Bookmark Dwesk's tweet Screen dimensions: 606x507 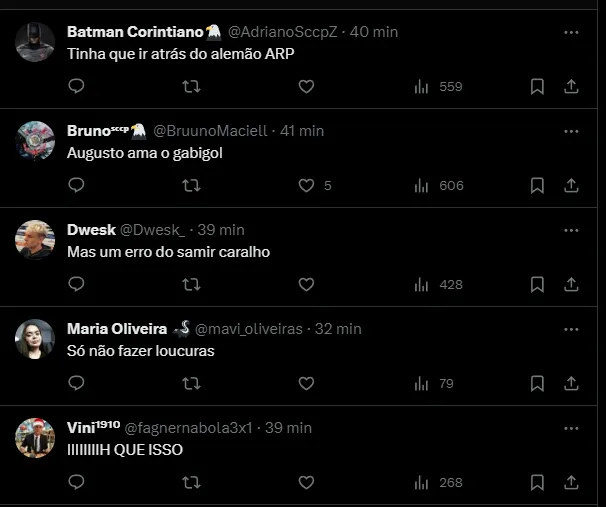coord(537,284)
